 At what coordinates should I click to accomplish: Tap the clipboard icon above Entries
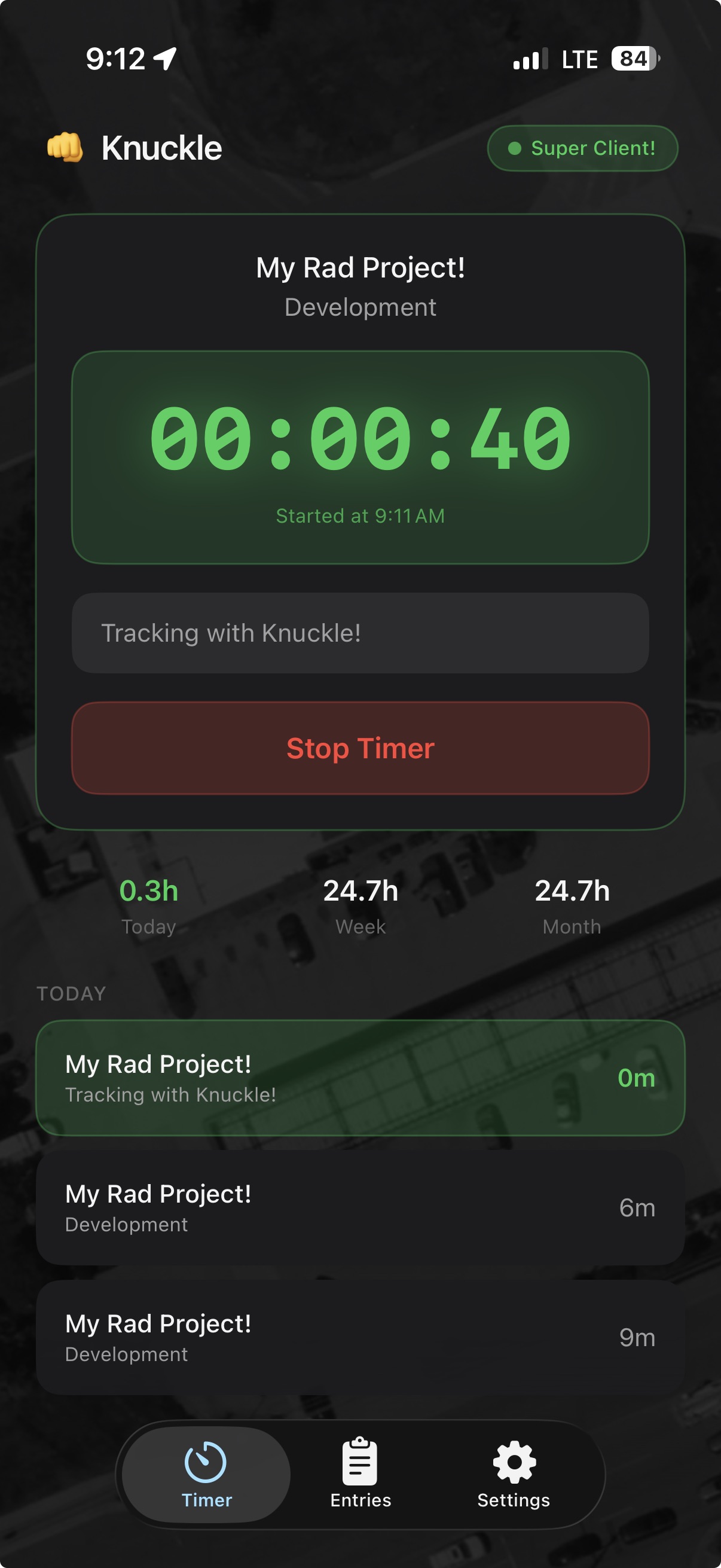pyautogui.click(x=360, y=1460)
